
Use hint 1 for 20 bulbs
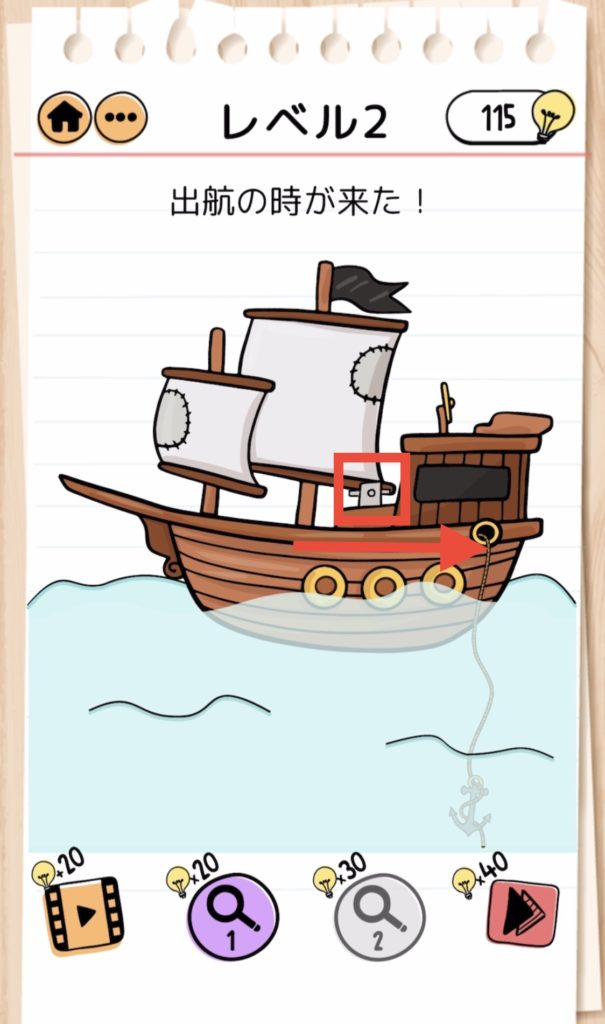pos(232,916)
